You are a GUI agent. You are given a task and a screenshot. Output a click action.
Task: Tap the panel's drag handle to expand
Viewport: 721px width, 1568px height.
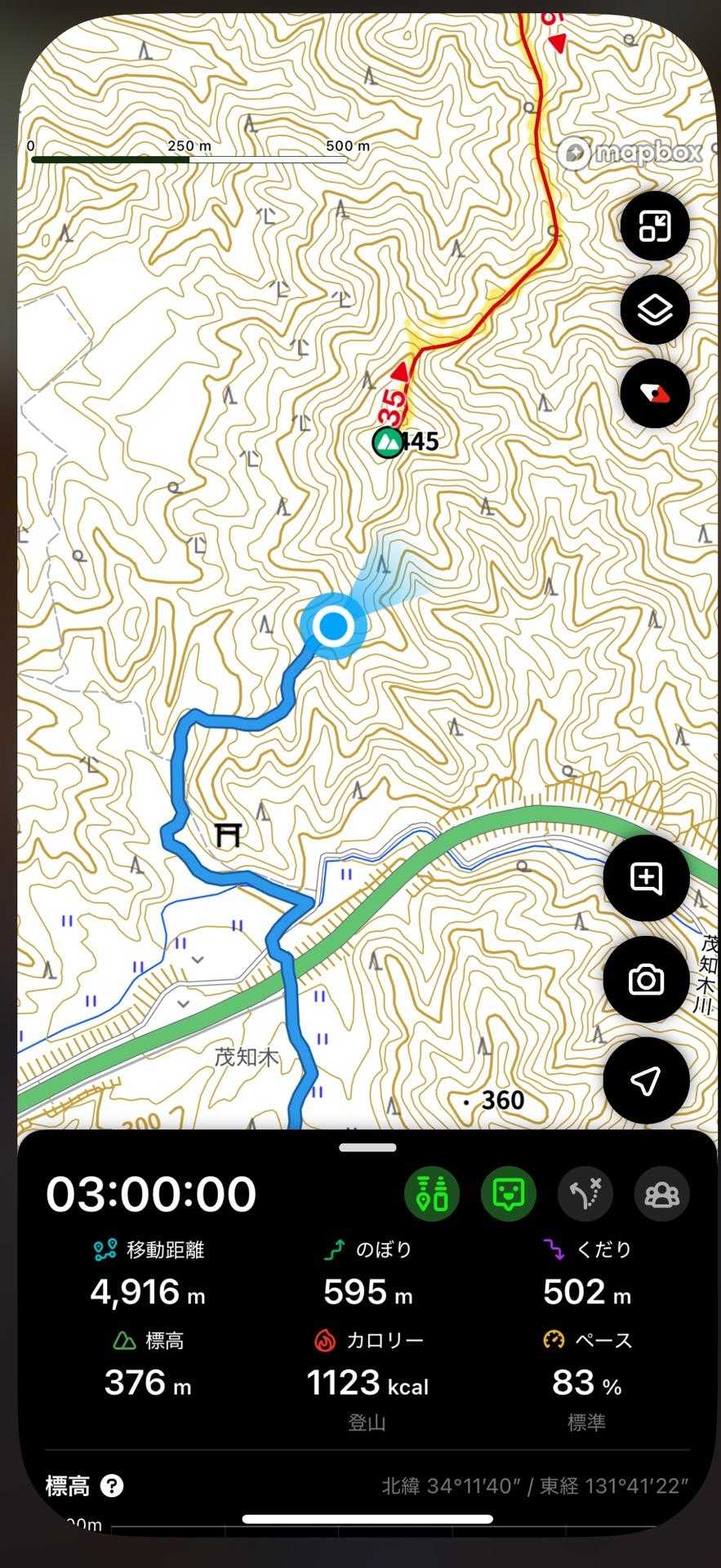click(x=367, y=1147)
